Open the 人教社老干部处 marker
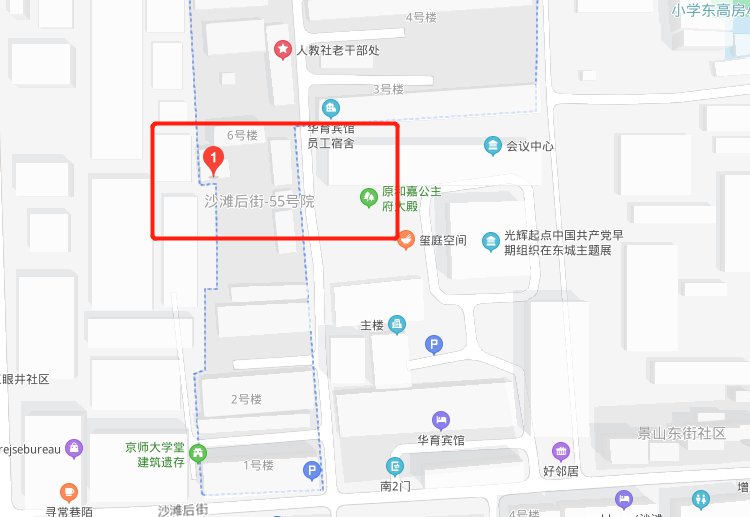The height and width of the screenshot is (517, 750). tap(284, 49)
